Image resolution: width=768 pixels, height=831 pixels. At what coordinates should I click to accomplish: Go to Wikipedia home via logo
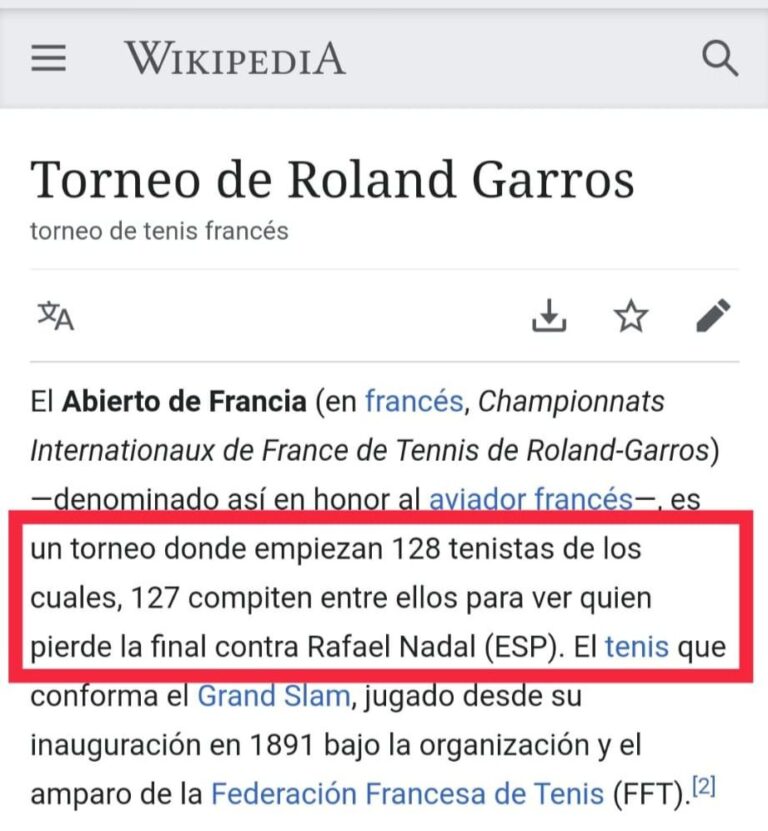[x=235, y=58]
